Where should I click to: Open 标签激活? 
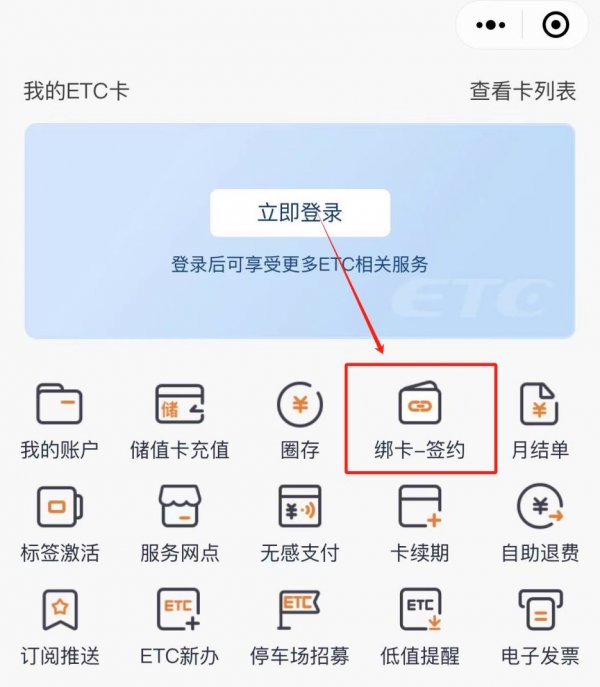pos(59,523)
